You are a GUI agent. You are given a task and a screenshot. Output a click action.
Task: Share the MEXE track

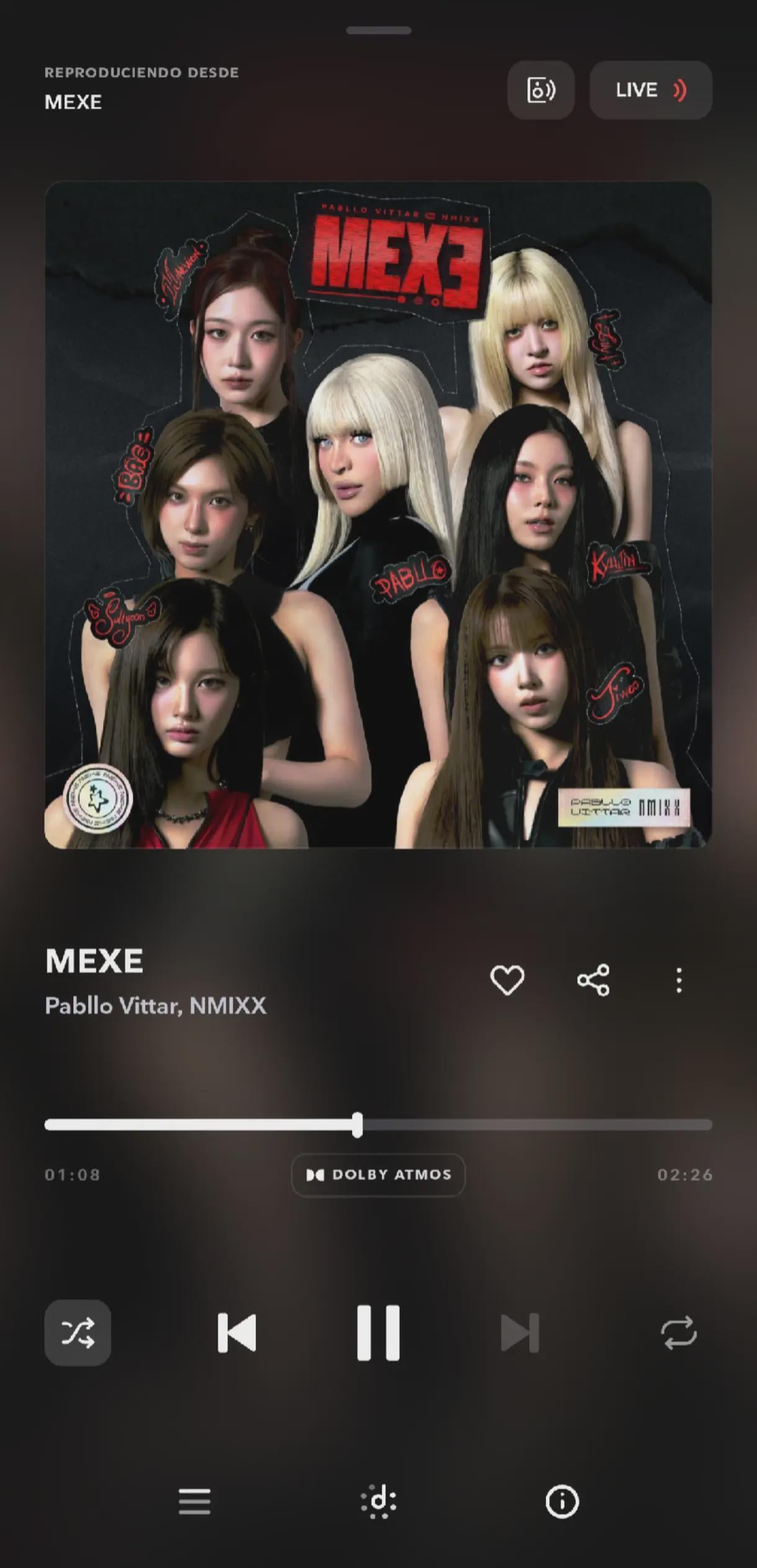(593, 980)
